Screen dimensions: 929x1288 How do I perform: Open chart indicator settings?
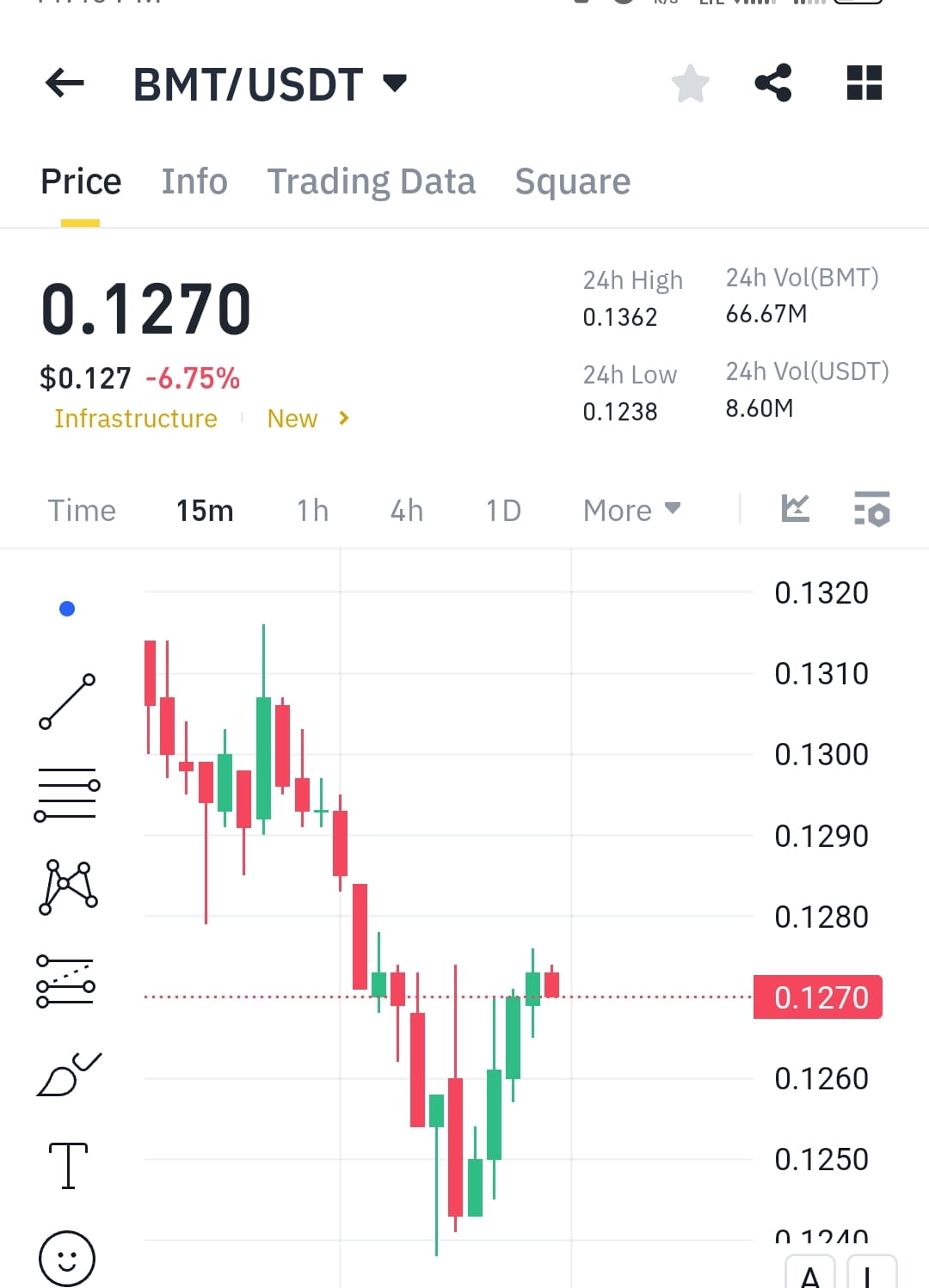pos(871,510)
